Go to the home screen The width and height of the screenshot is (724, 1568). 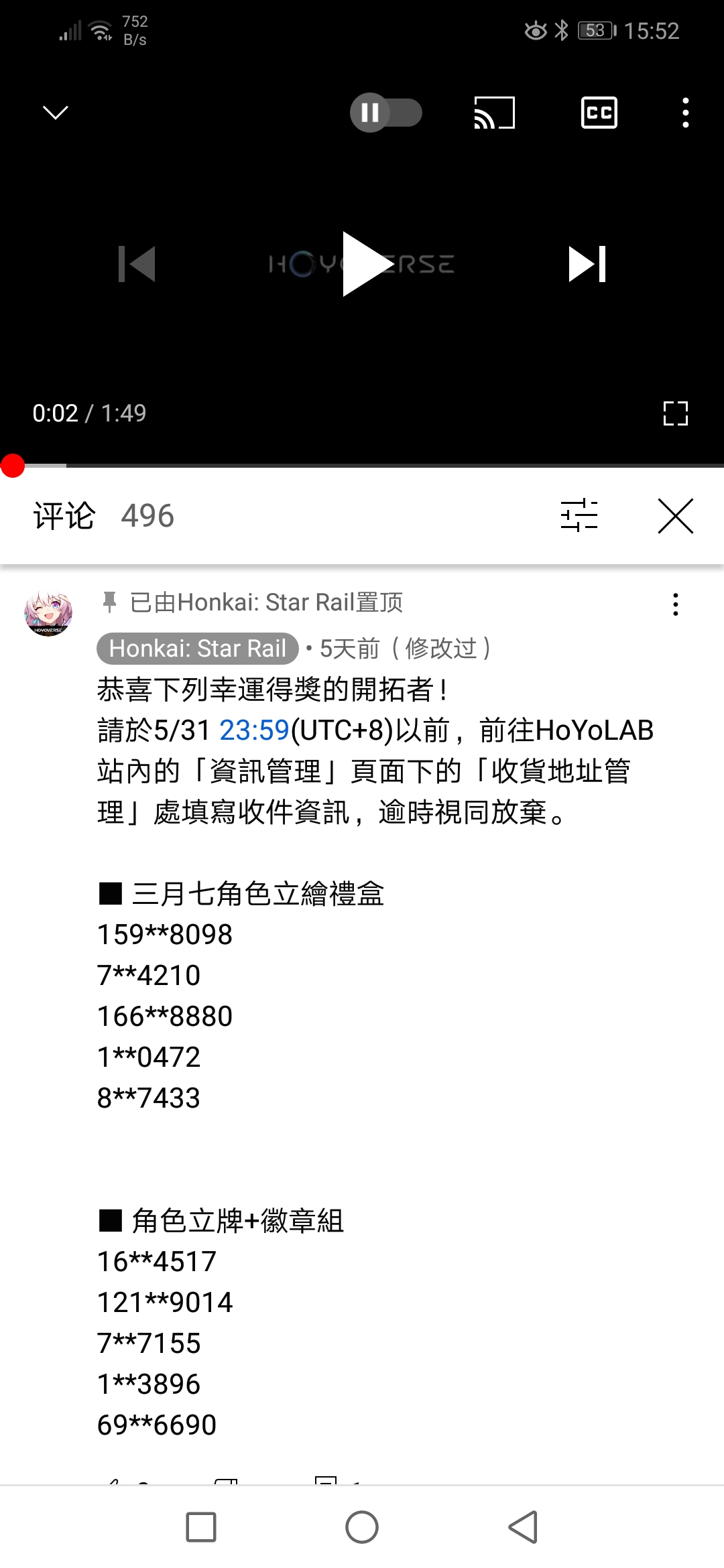(x=362, y=1527)
